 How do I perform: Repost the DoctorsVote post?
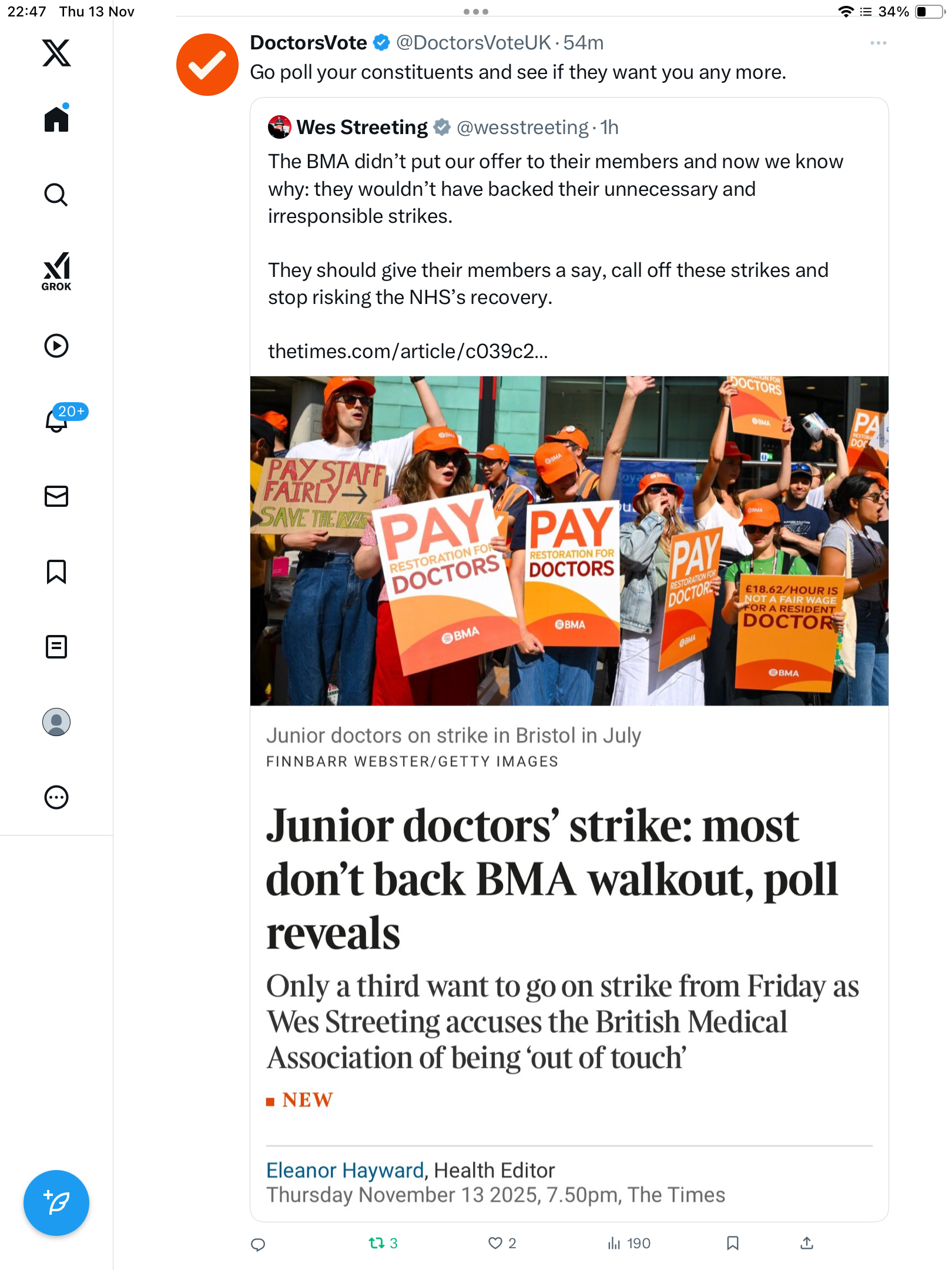pyautogui.click(x=377, y=1243)
